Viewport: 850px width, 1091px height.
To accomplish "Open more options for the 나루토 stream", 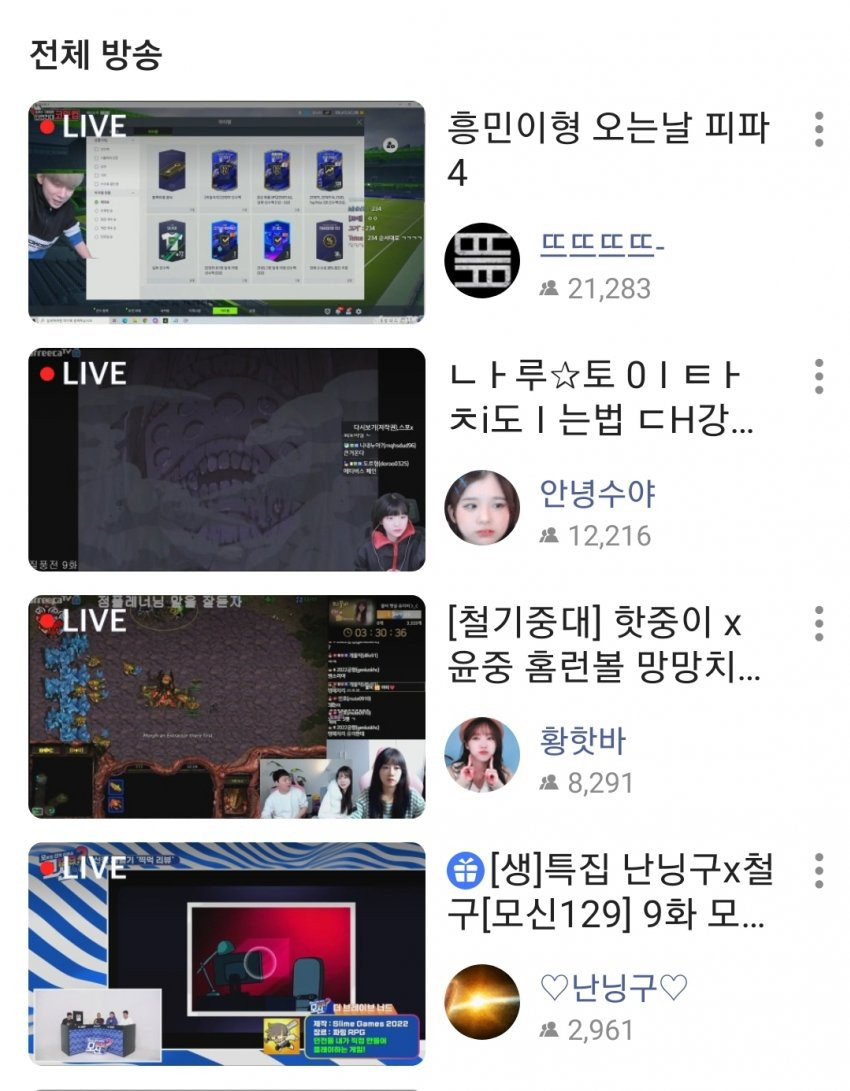I will 819,376.
